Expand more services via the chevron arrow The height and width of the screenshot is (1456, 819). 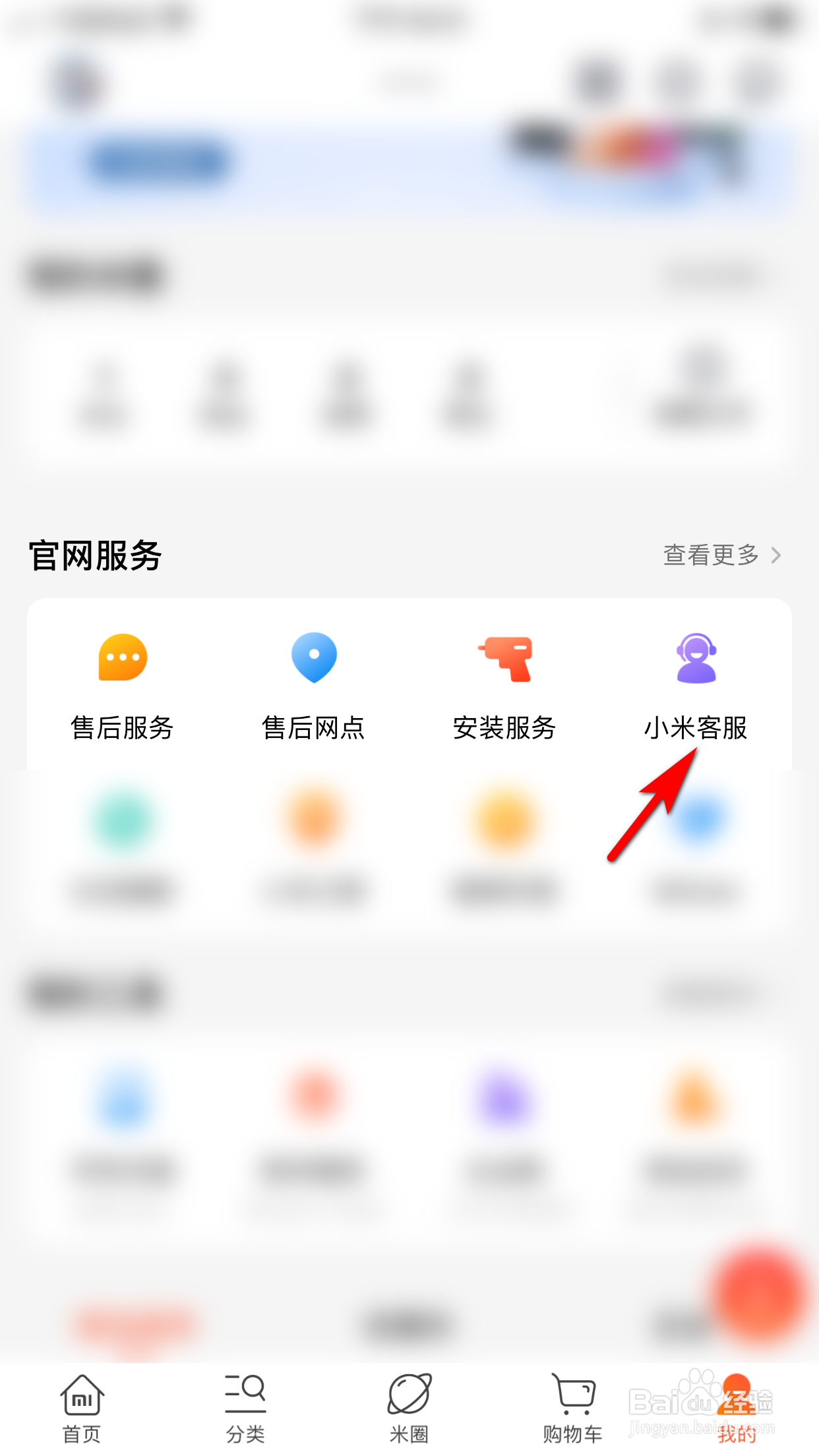pos(777,555)
